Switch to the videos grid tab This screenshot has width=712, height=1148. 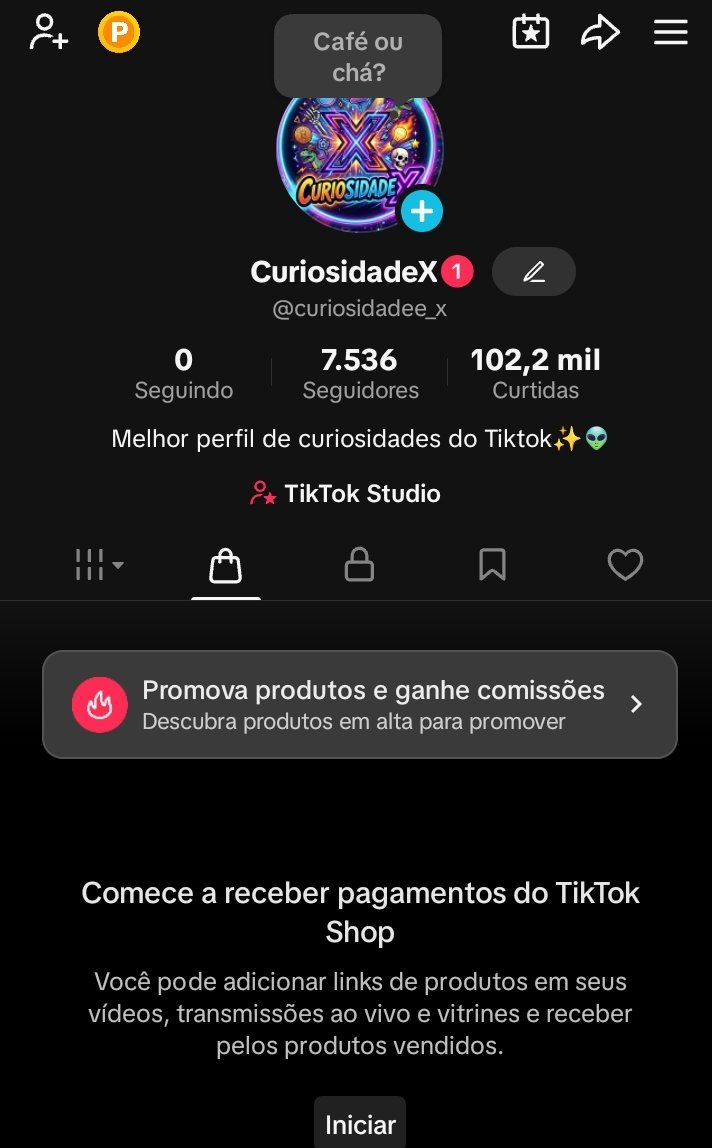click(99, 565)
